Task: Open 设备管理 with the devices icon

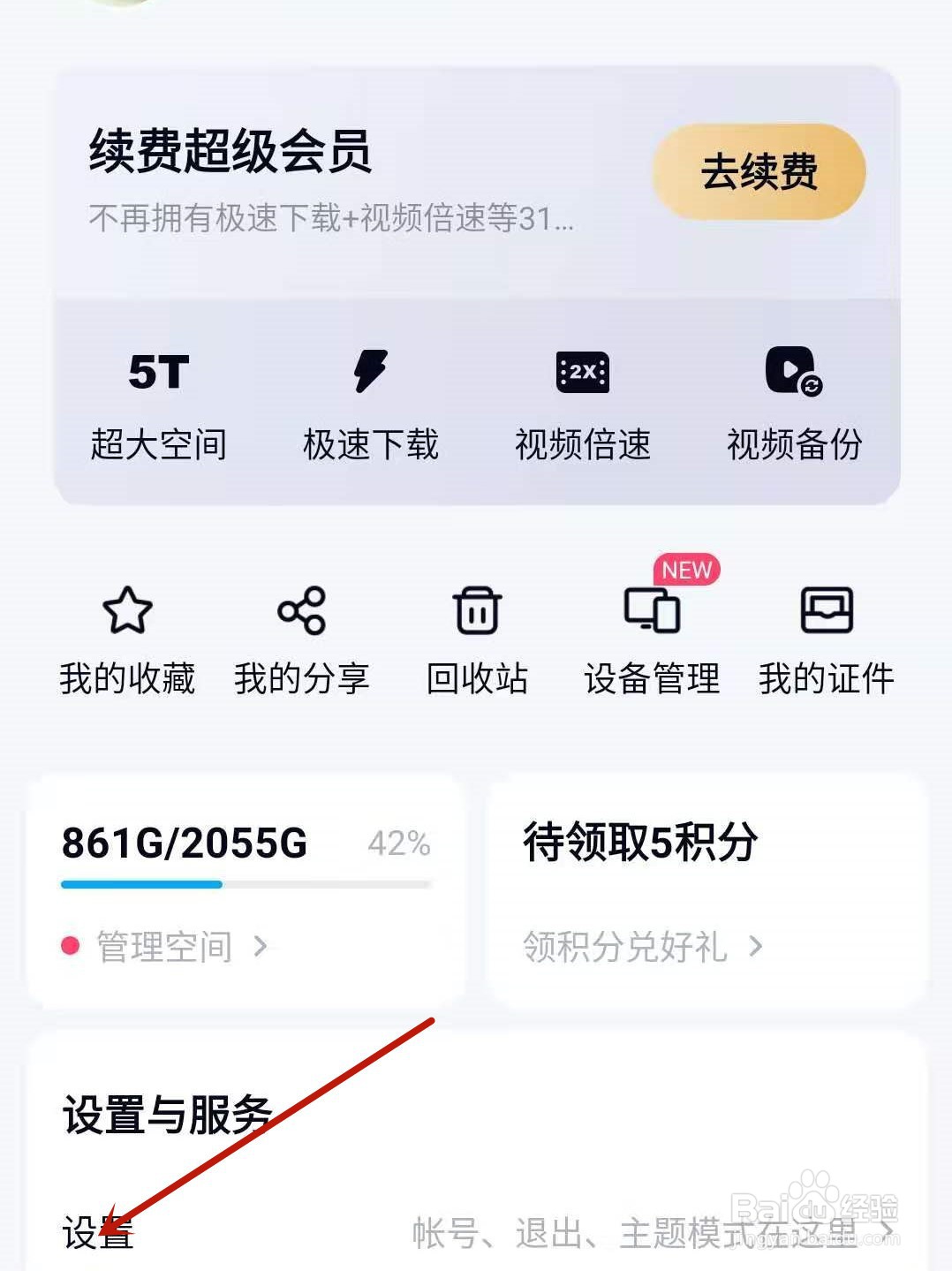Action: [x=654, y=611]
